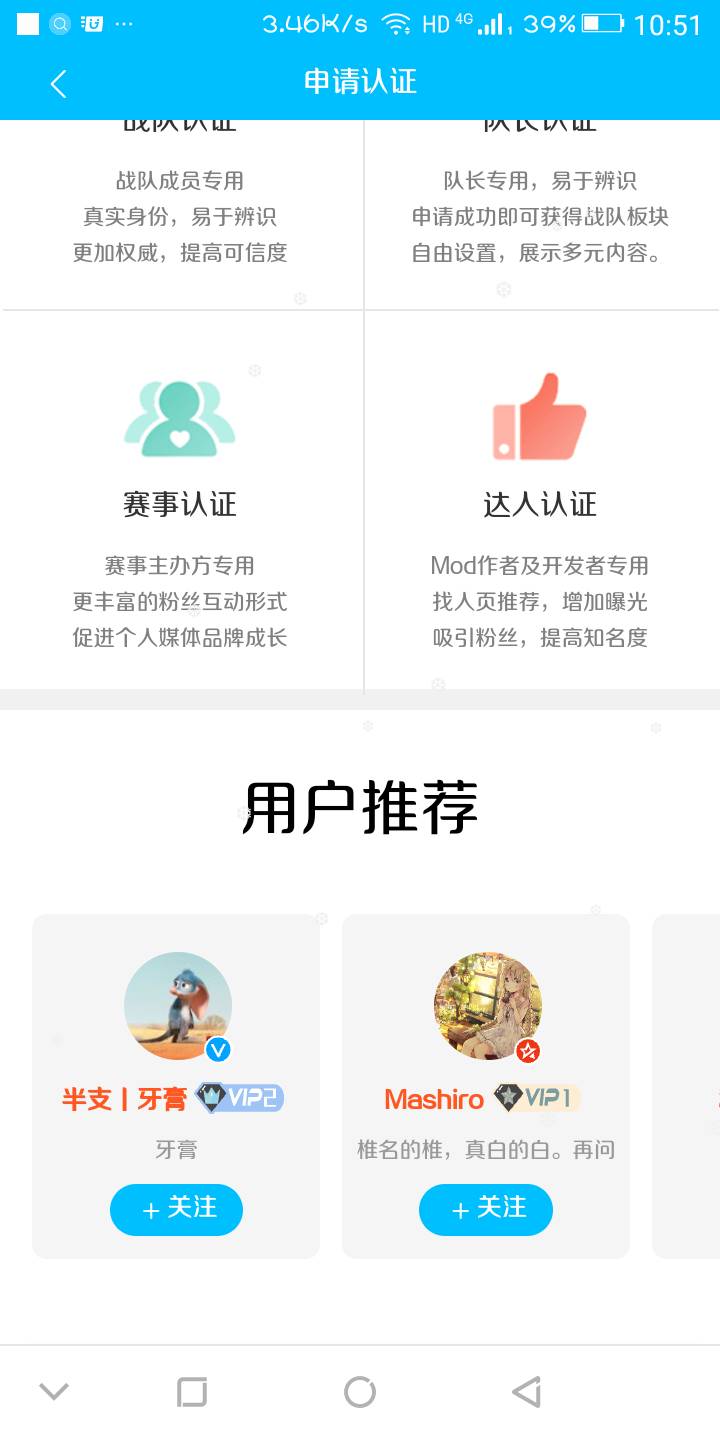Follow user 半支丨牙膏

coord(176,1209)
